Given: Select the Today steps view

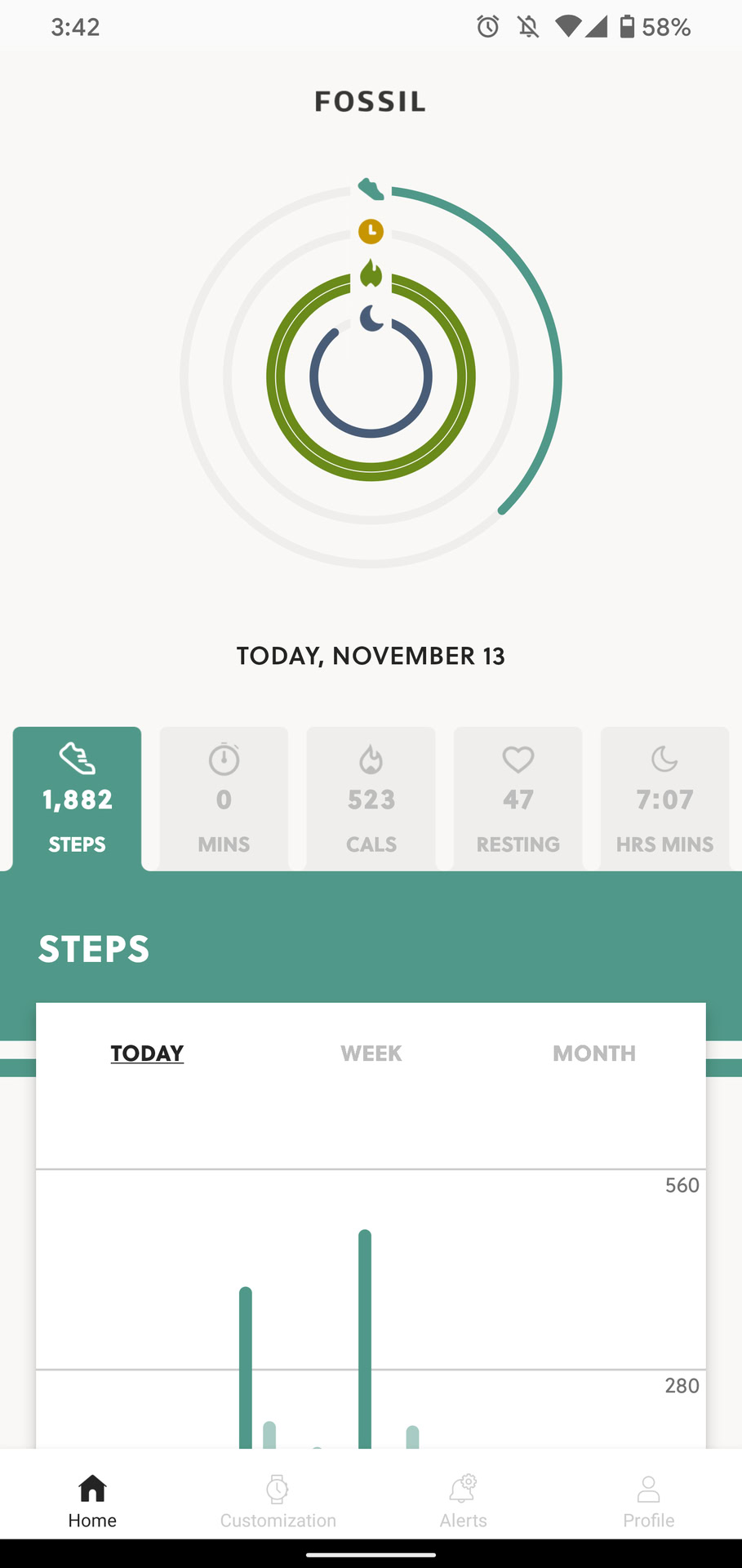Looking at the screenshot, I should point(147,1053).
